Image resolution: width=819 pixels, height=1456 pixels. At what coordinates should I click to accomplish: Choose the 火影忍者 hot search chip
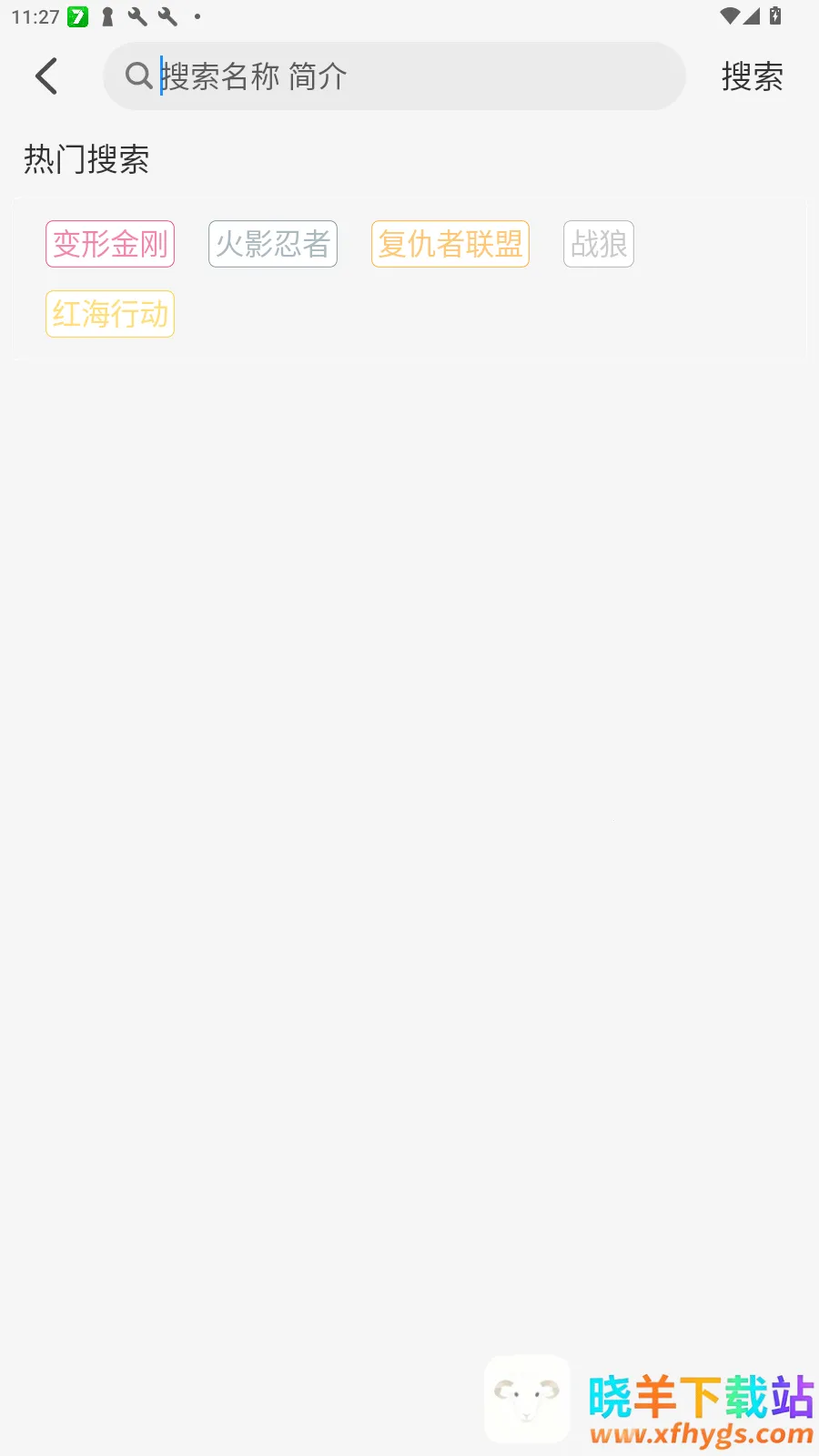[273, 244]
